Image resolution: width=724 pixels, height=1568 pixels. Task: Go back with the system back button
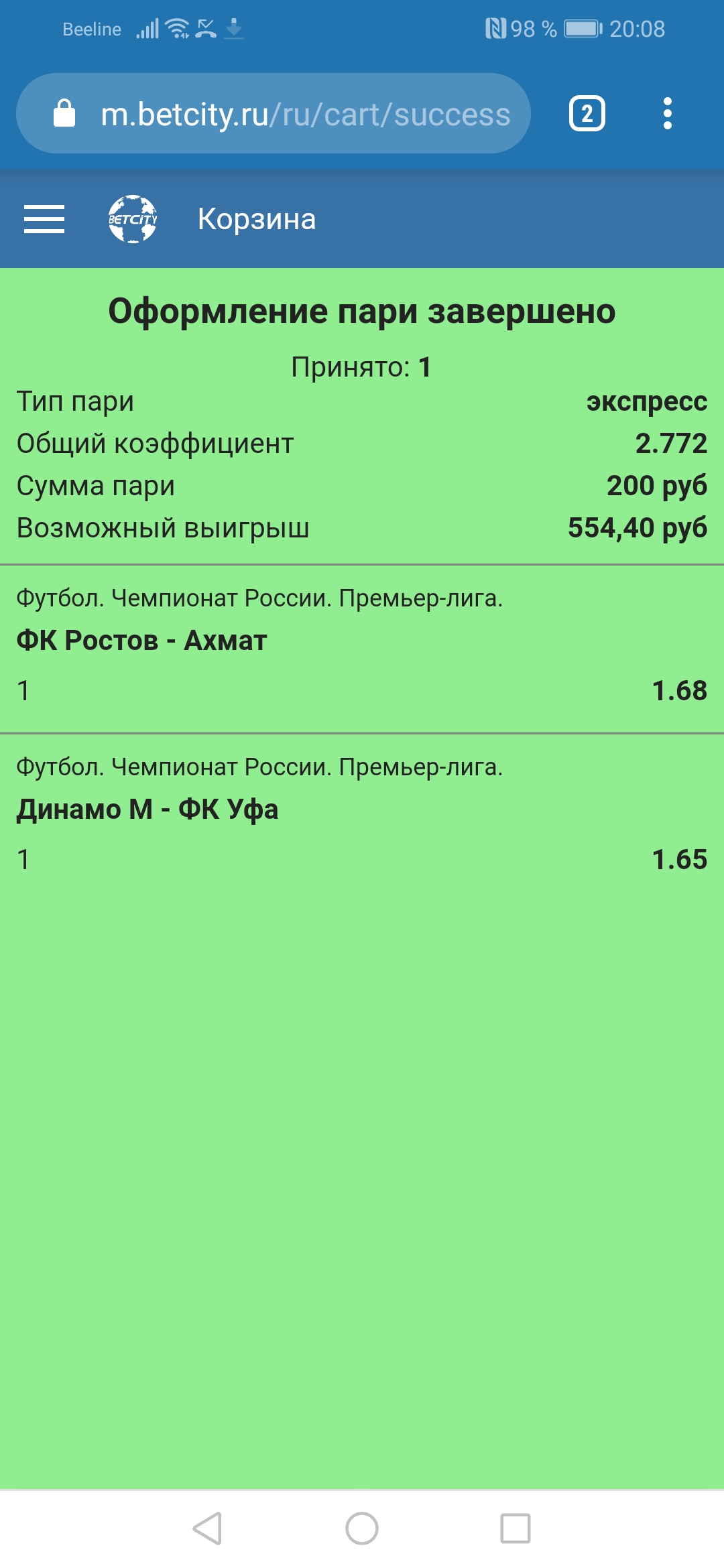pos(208,1528)
